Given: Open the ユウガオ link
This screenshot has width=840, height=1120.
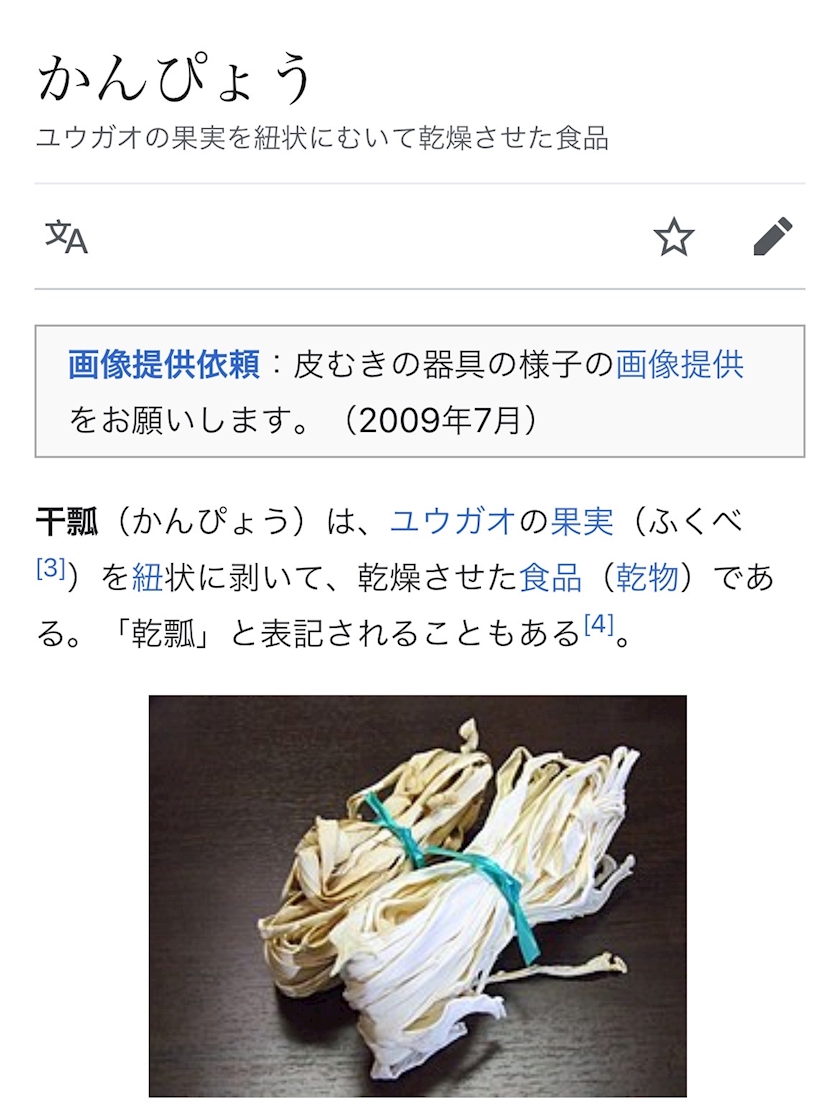Looking at the screenshot, I should click(453, 521).
